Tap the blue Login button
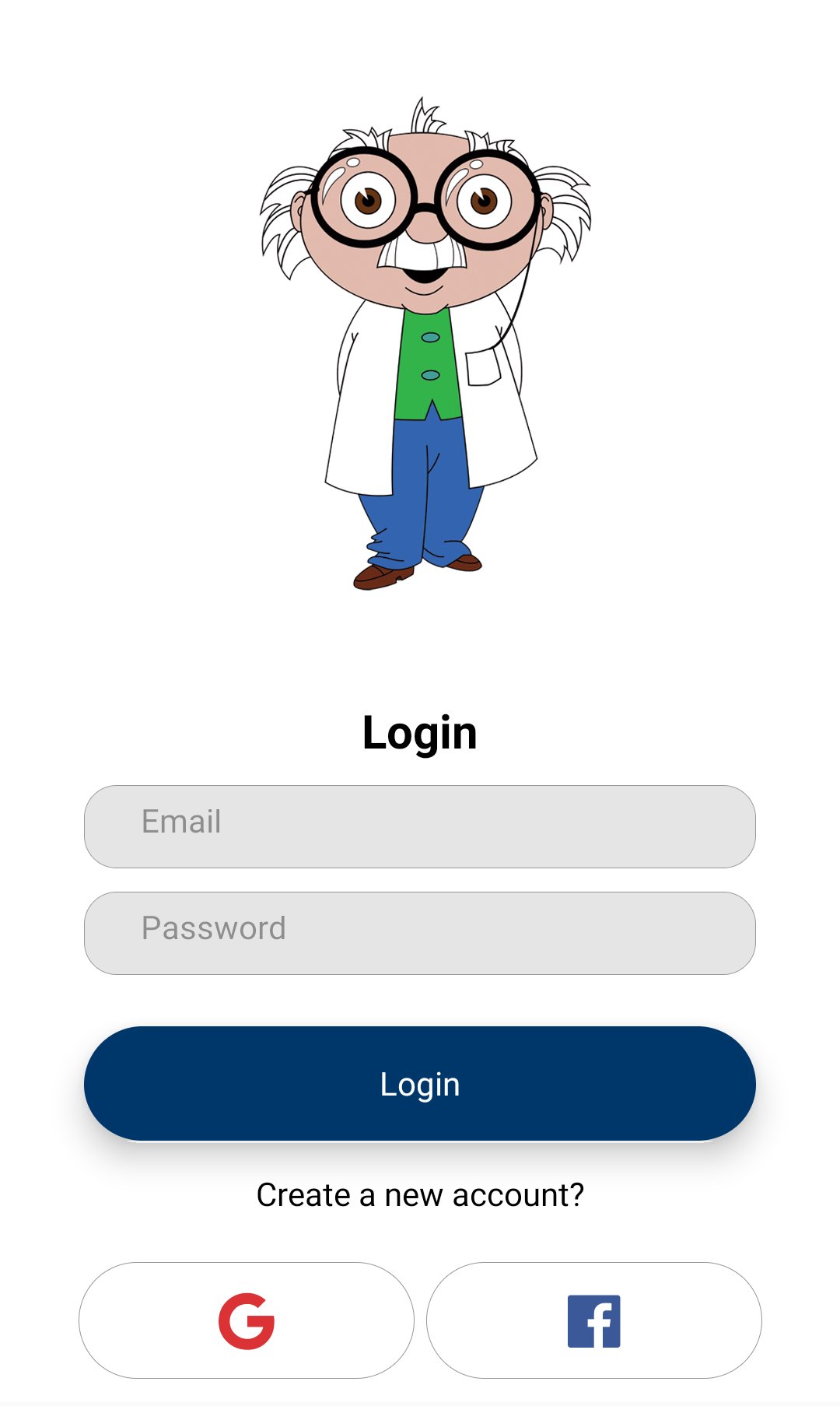The width and height of the screenshot is (840, 1406). pos(420,1084)
